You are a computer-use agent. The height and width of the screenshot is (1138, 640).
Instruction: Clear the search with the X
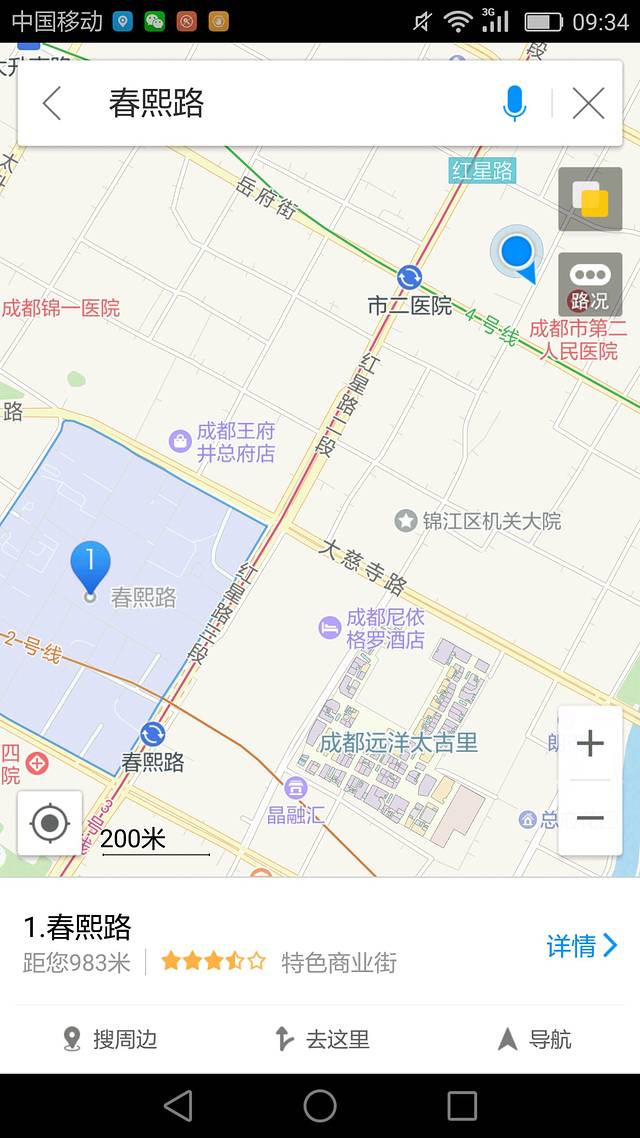[588, 103]
